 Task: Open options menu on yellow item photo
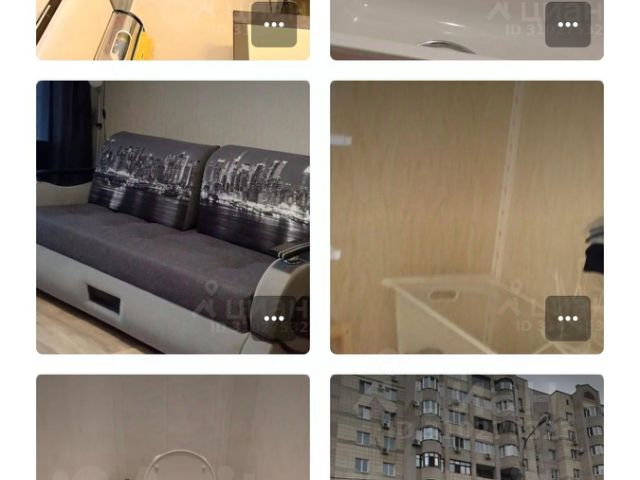point(274,24)
